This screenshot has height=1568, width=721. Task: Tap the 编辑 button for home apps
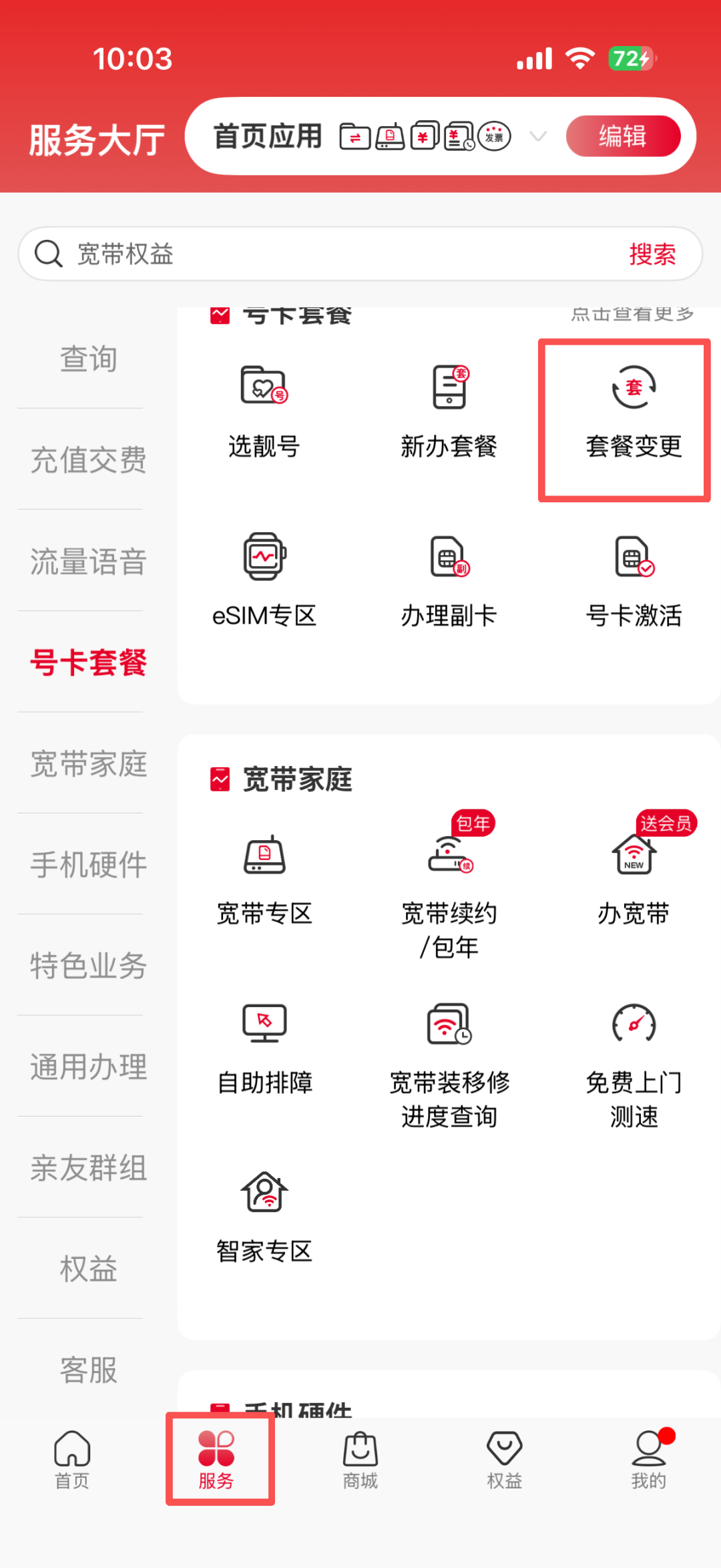[623, 136]
